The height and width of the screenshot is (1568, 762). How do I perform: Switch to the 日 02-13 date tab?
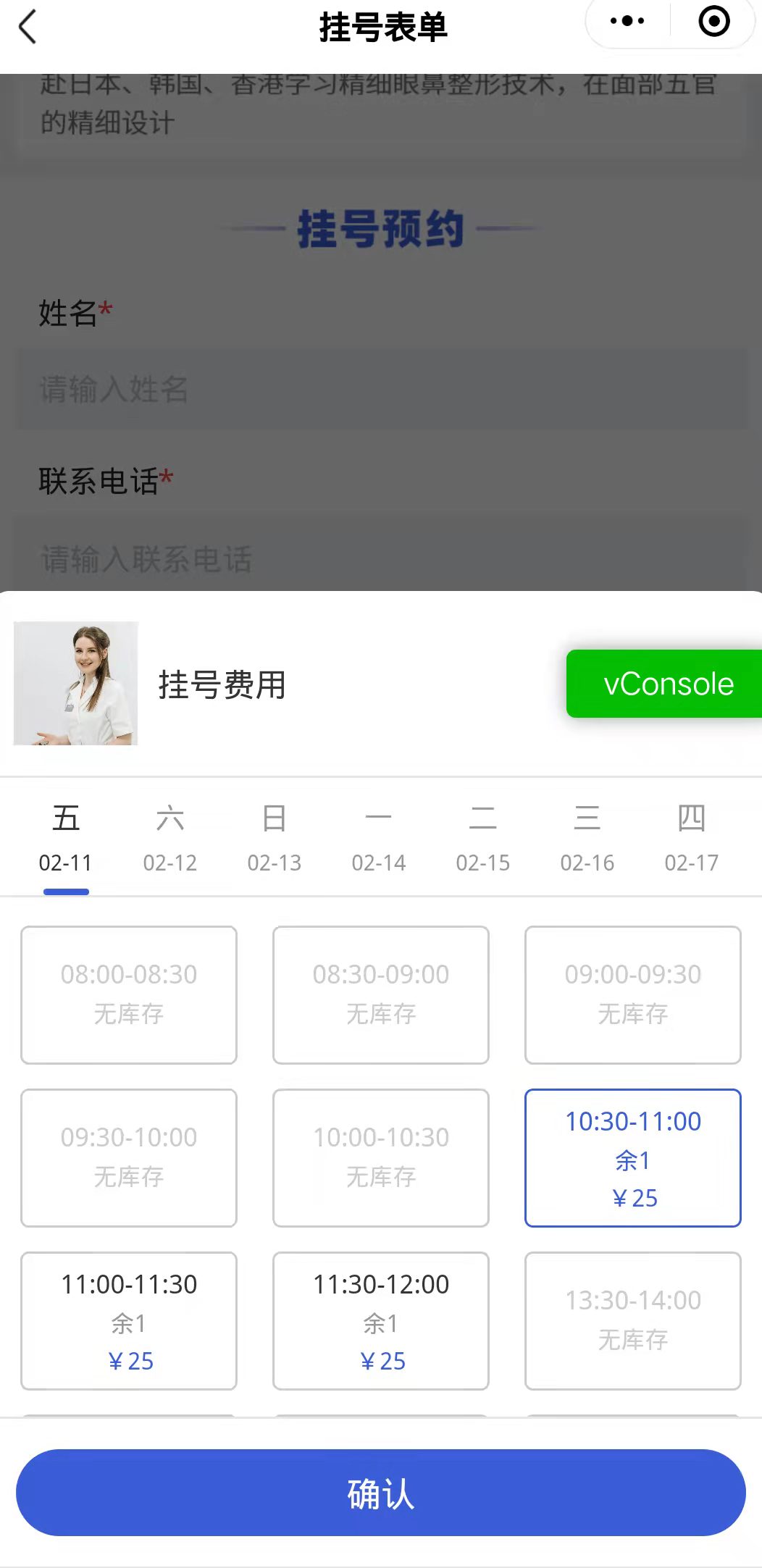275,839
